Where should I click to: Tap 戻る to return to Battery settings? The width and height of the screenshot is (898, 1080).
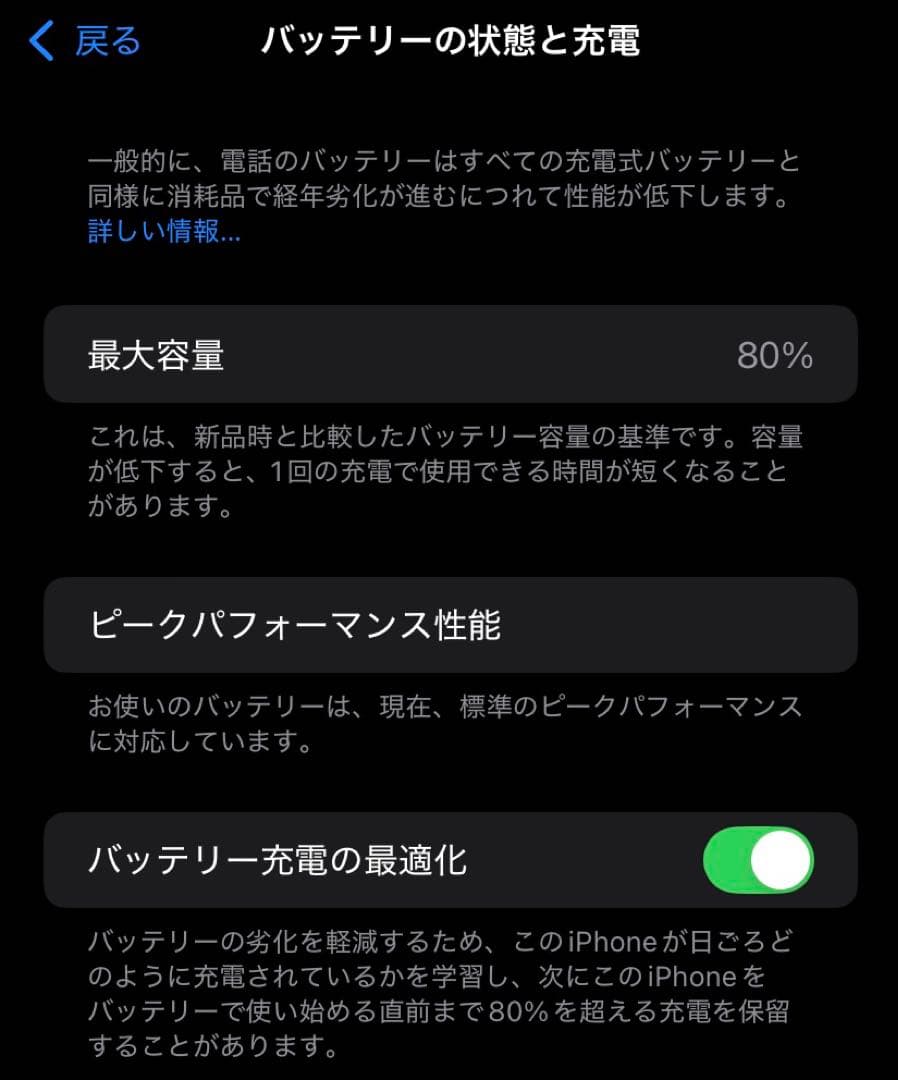point(102,38)
